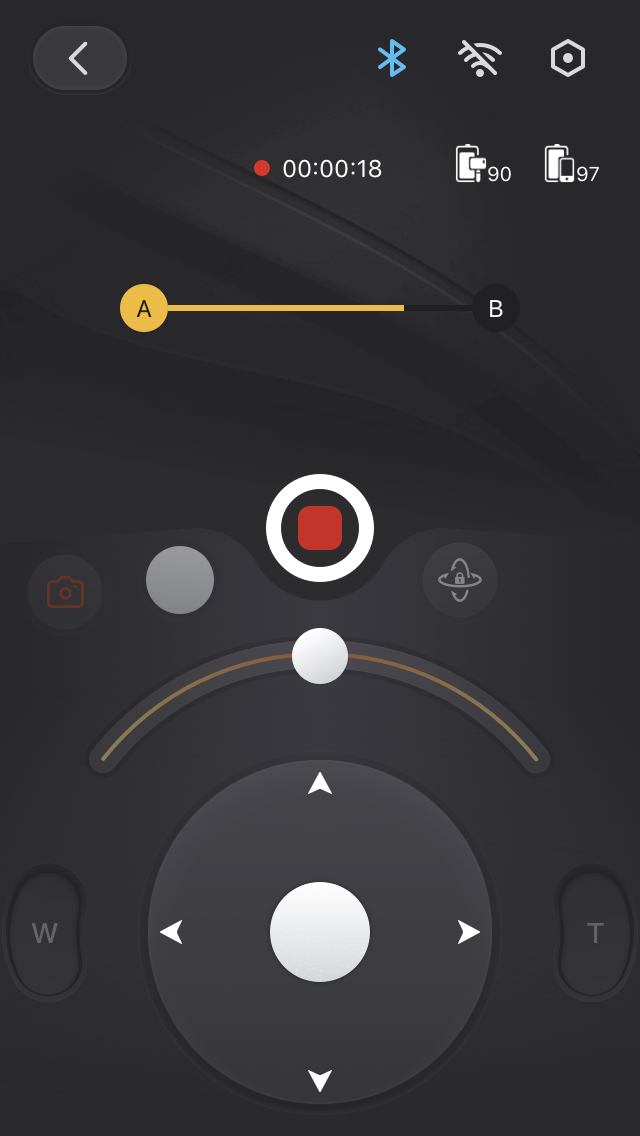Tap the Bluetooth connection icon
The height and width of the screenshot is (1136, 640).
[x=391, y=58]
